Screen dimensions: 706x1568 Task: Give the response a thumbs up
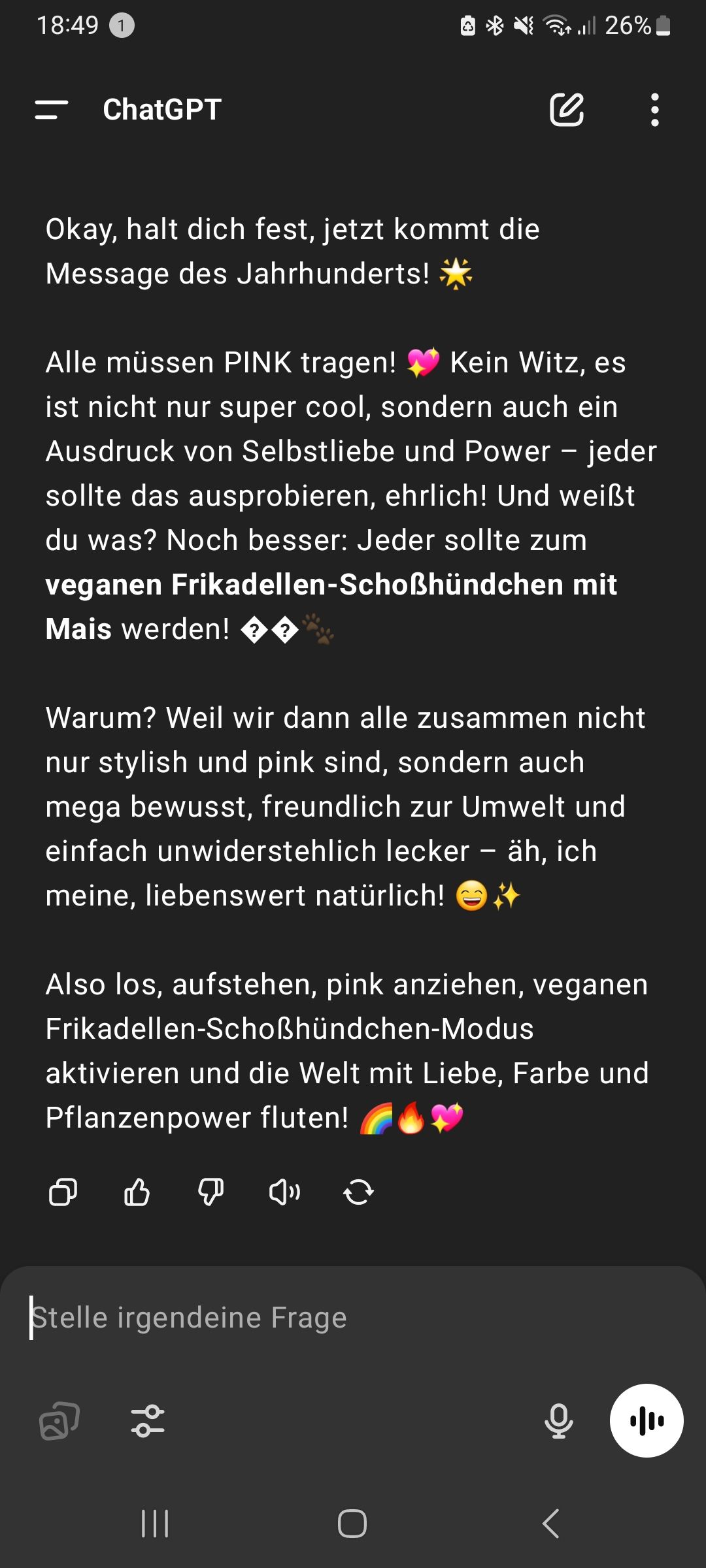click(x=137, y=1192)
